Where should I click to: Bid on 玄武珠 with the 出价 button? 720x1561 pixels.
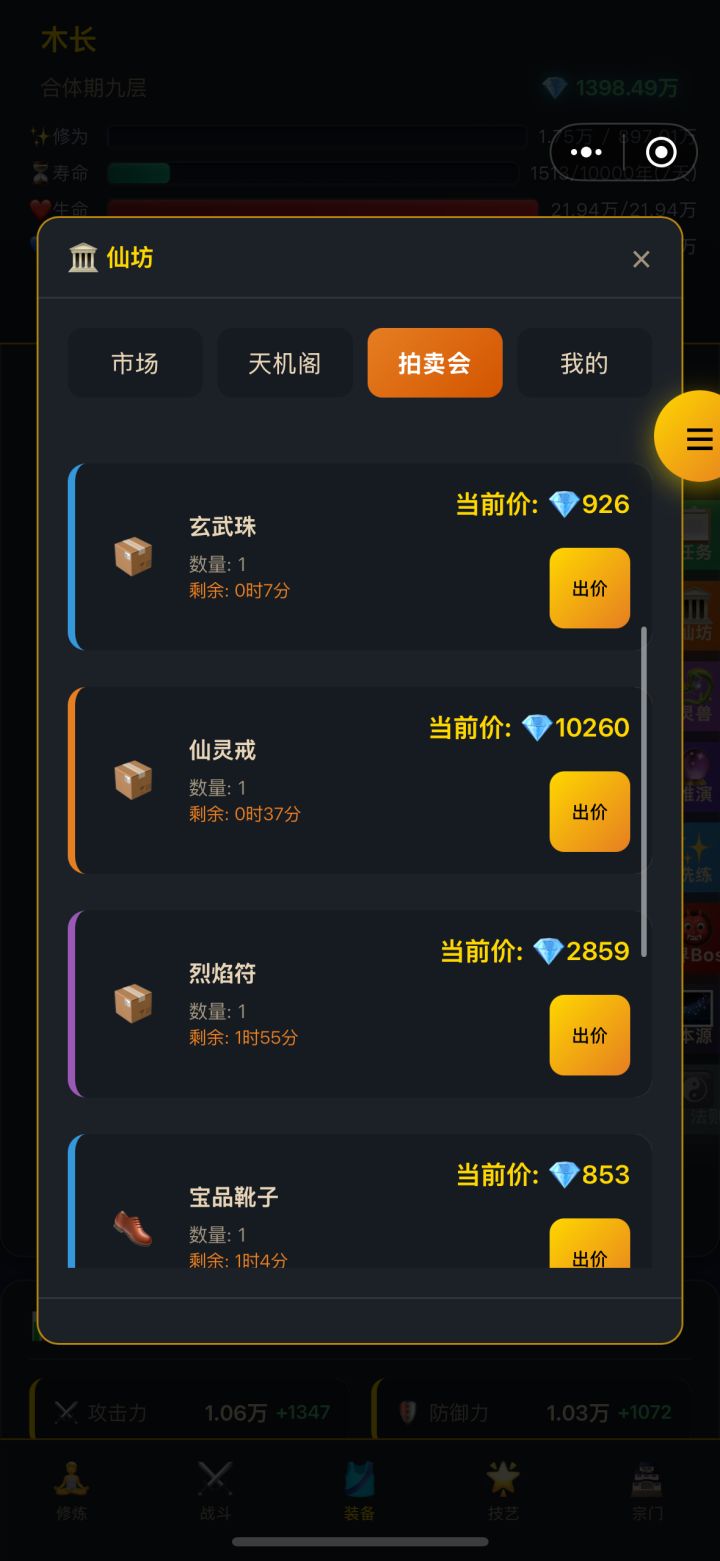point(589,588)
